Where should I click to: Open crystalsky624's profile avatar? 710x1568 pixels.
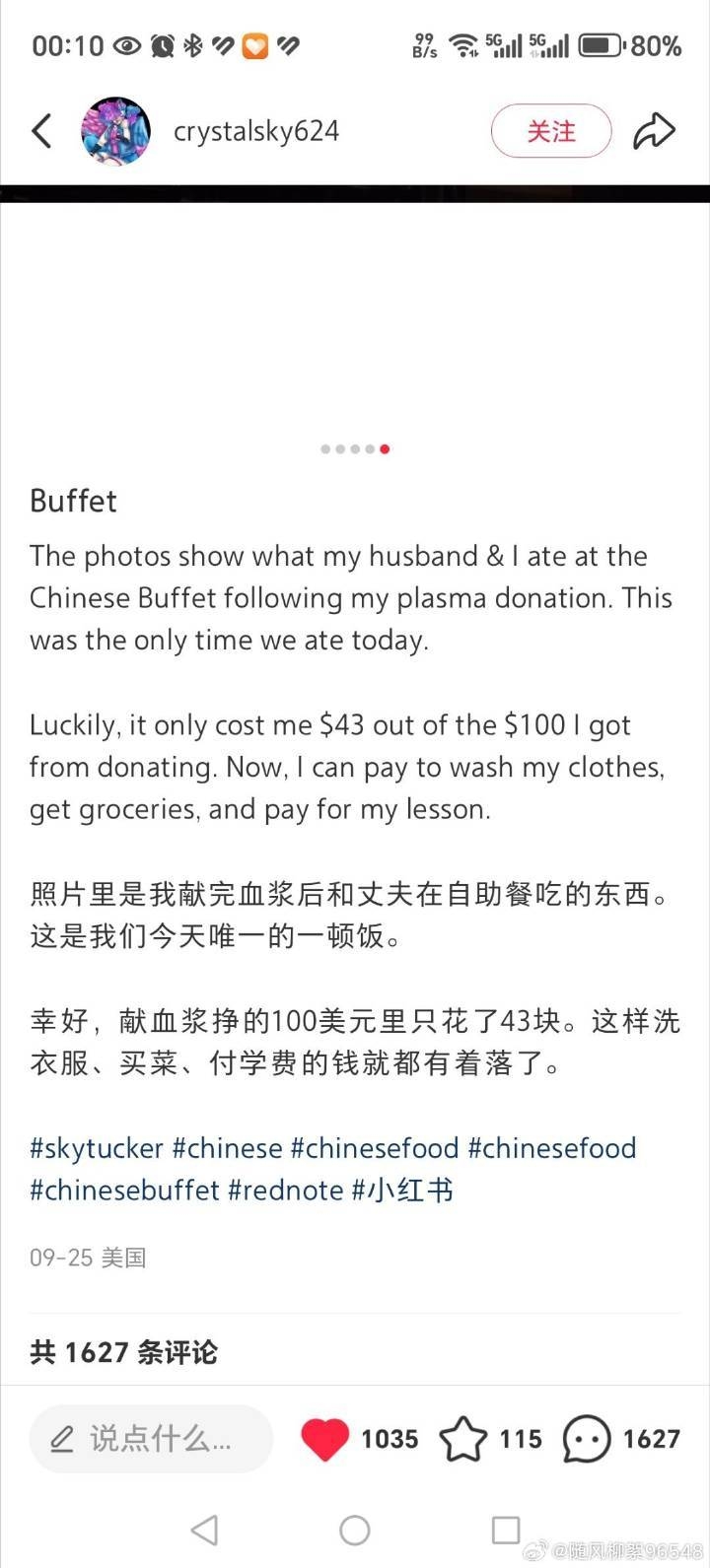[115, 131]
